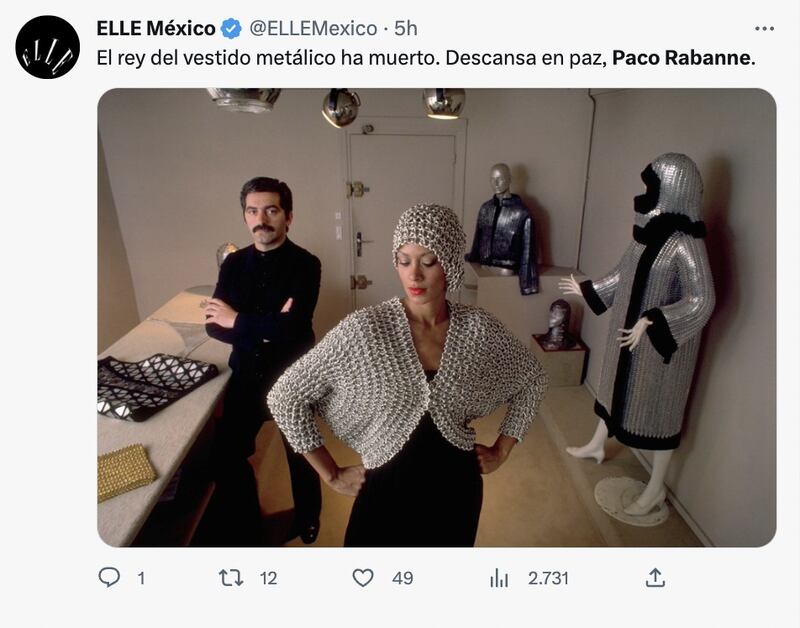Retweet the Paco Rabanne post
The image size is (800, 628).
point(231,578)
